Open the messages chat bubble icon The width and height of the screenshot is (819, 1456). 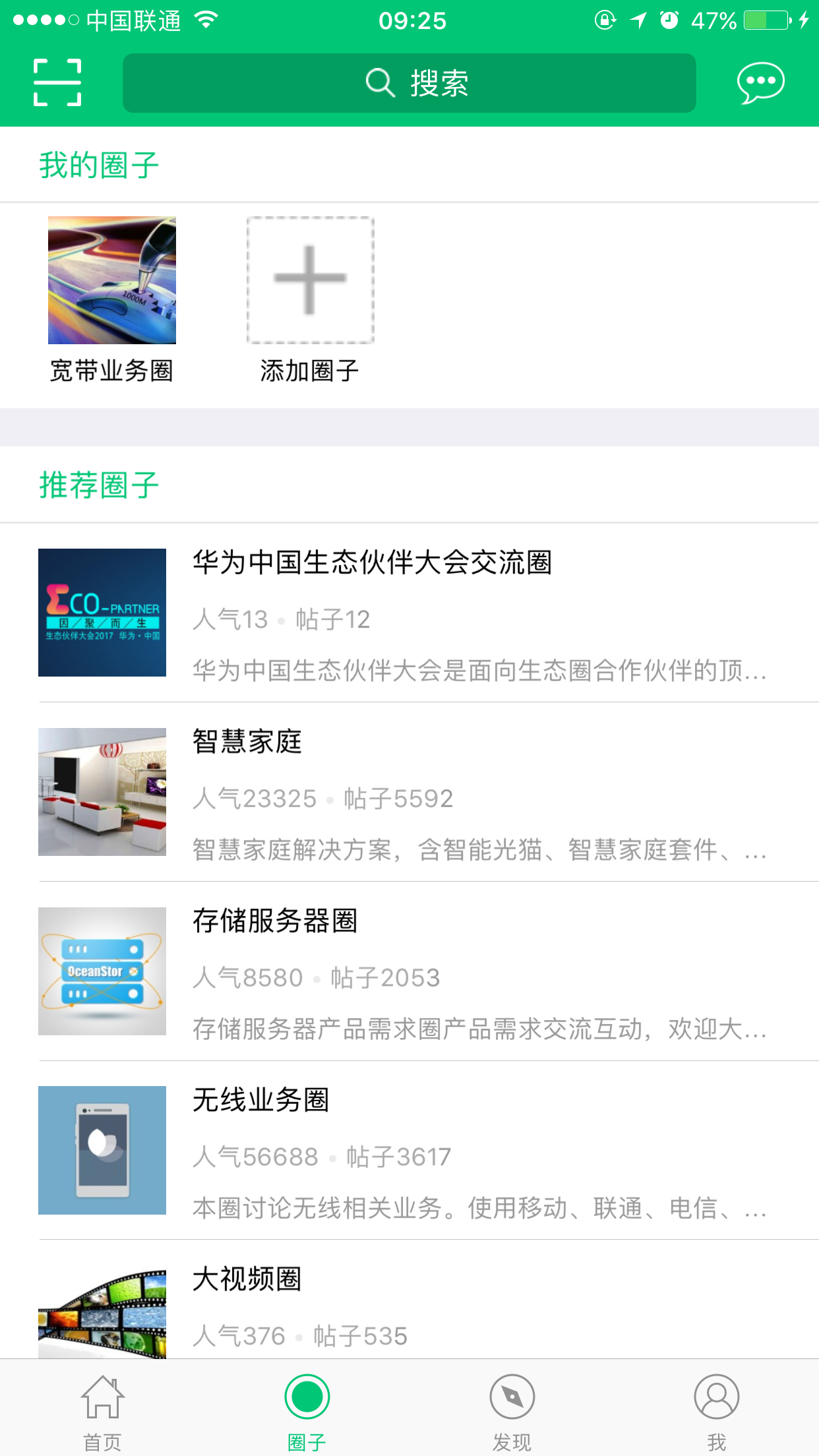click(x=760, y=83)
